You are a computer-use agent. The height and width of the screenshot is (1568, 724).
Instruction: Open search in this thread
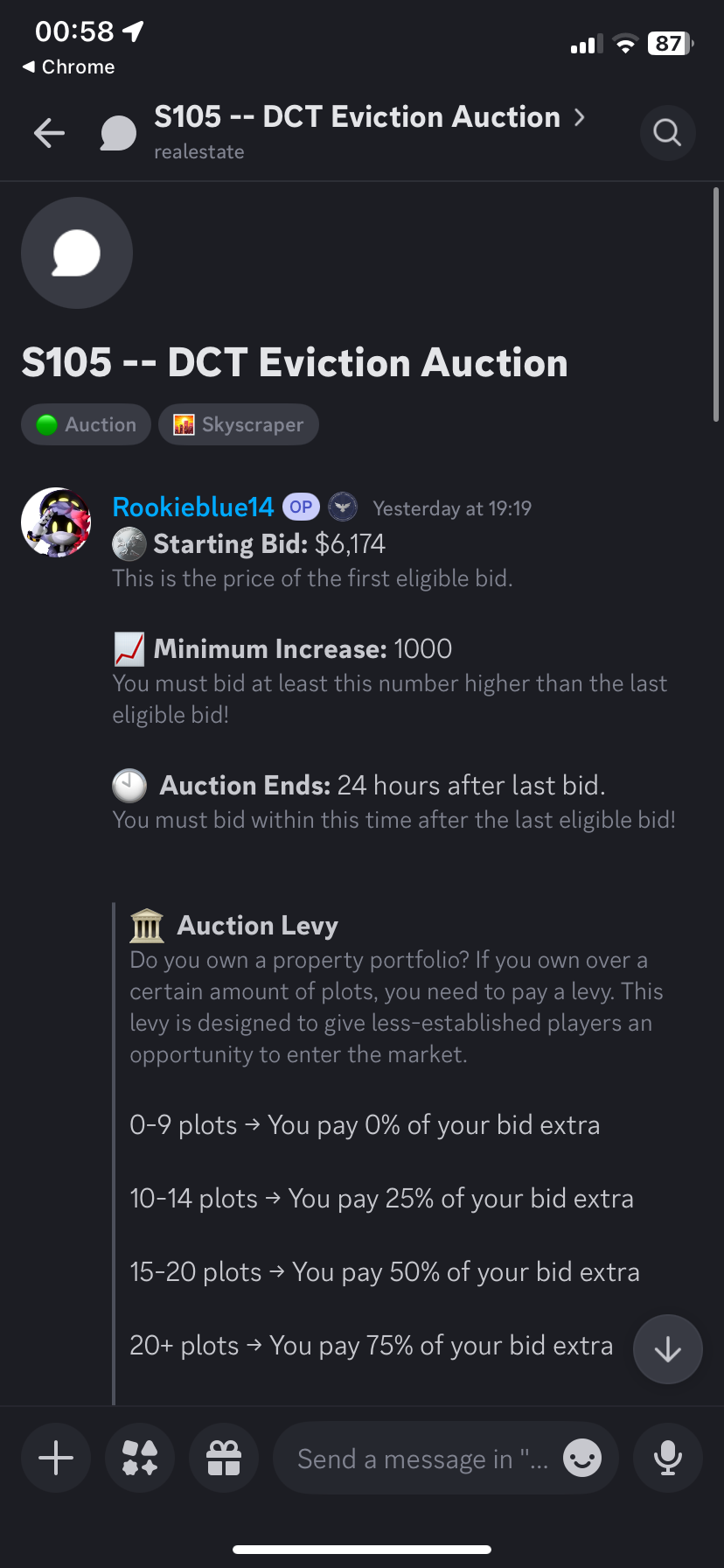click(x=667, y=133)
